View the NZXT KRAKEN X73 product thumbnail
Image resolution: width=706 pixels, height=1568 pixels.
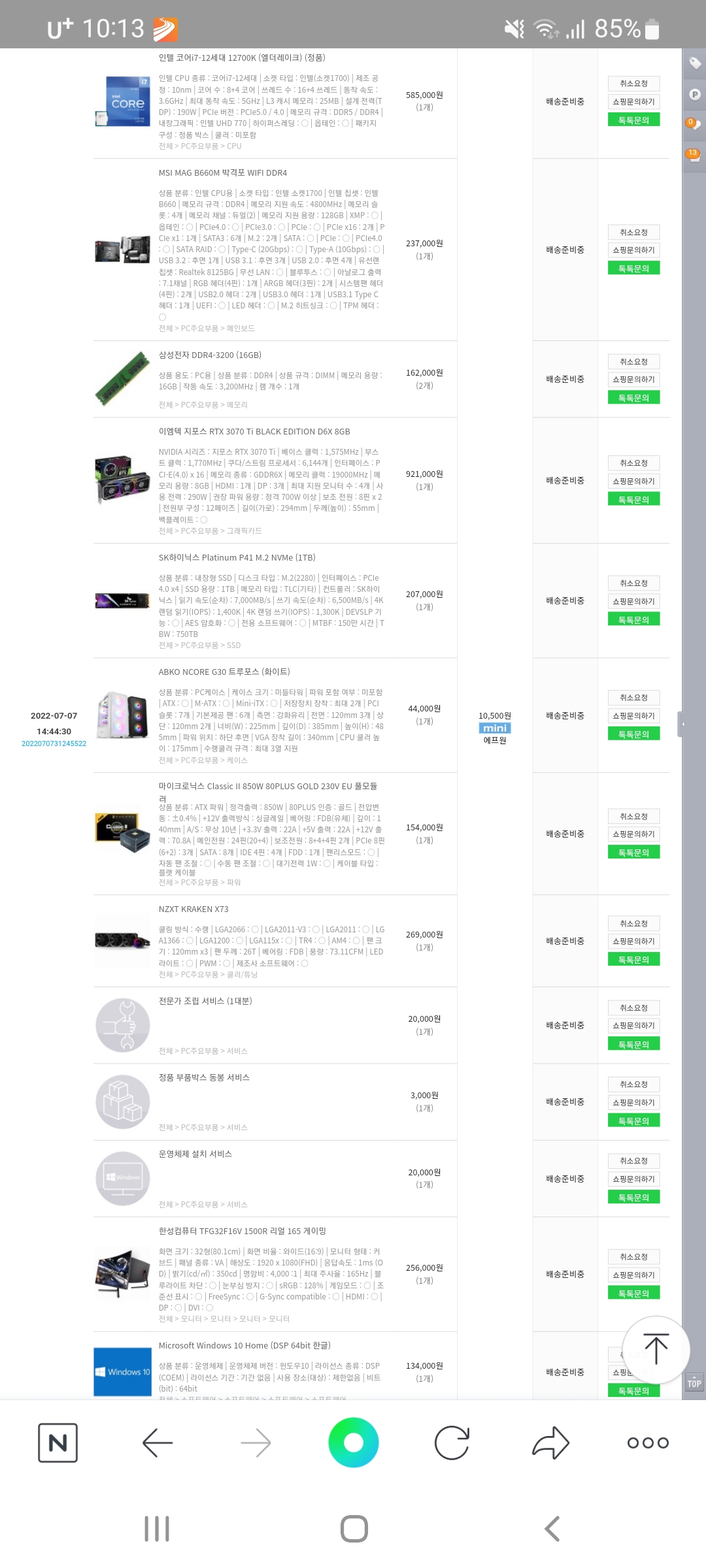coord(122,941)
